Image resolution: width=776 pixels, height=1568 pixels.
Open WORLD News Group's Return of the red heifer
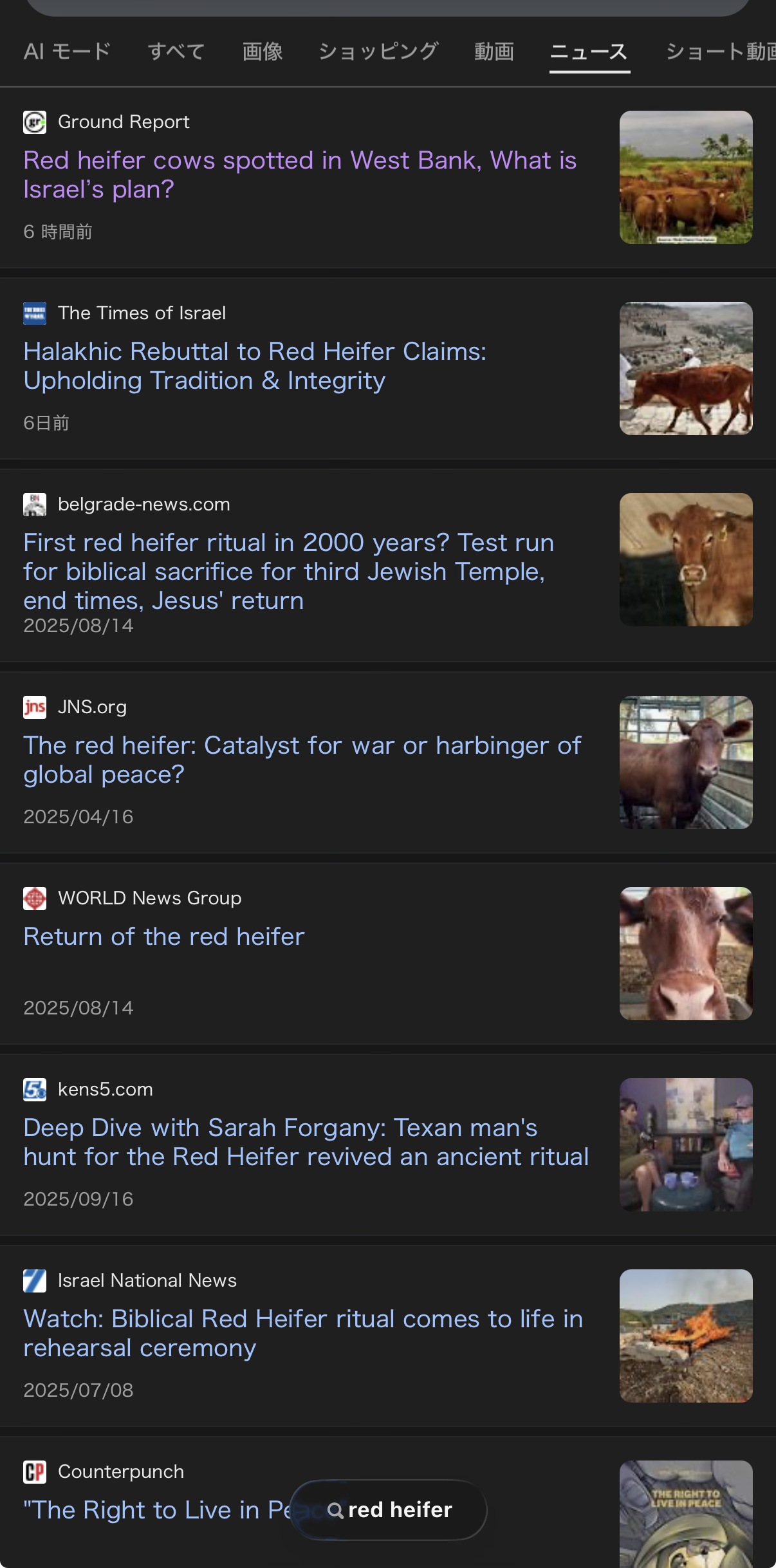point(164,937)
